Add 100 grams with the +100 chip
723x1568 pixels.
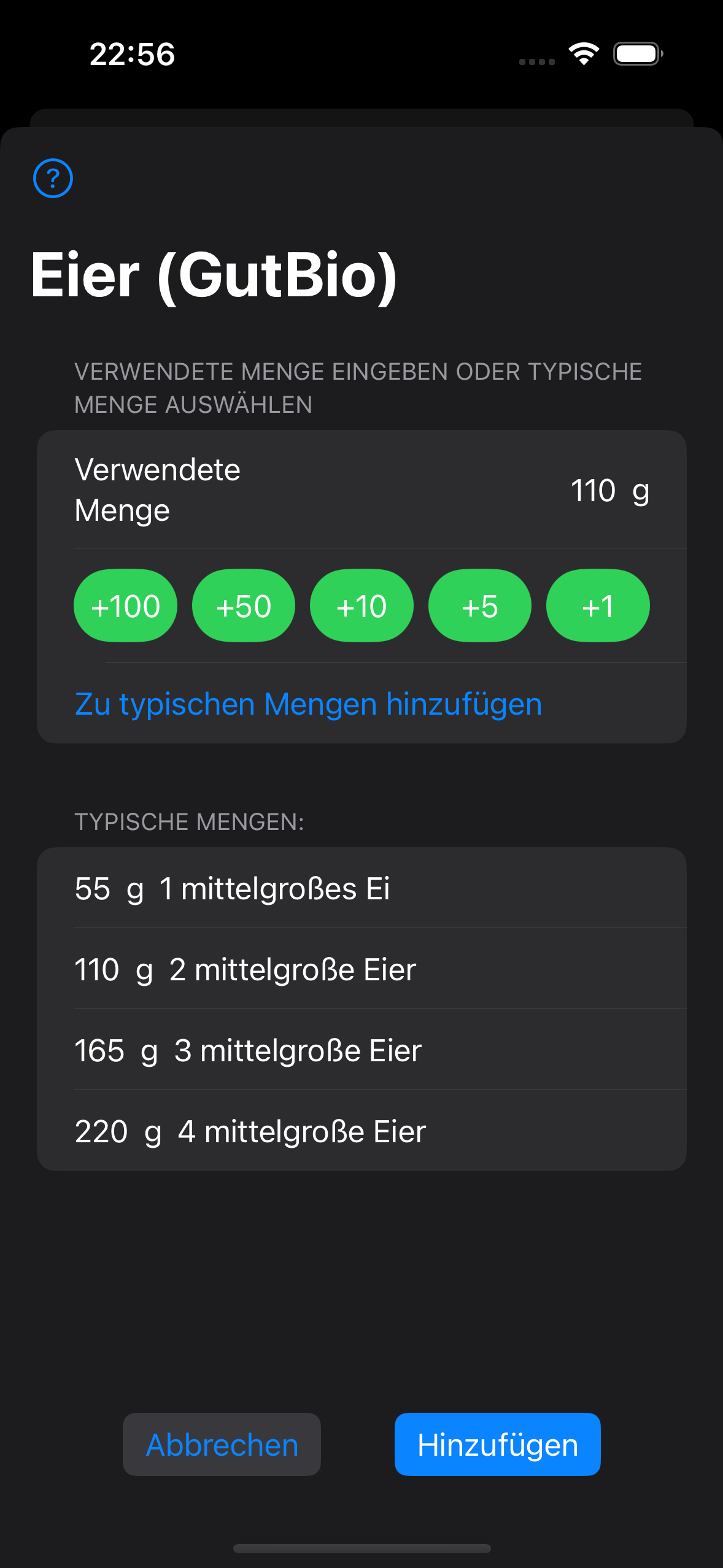(x=125, y=606)
